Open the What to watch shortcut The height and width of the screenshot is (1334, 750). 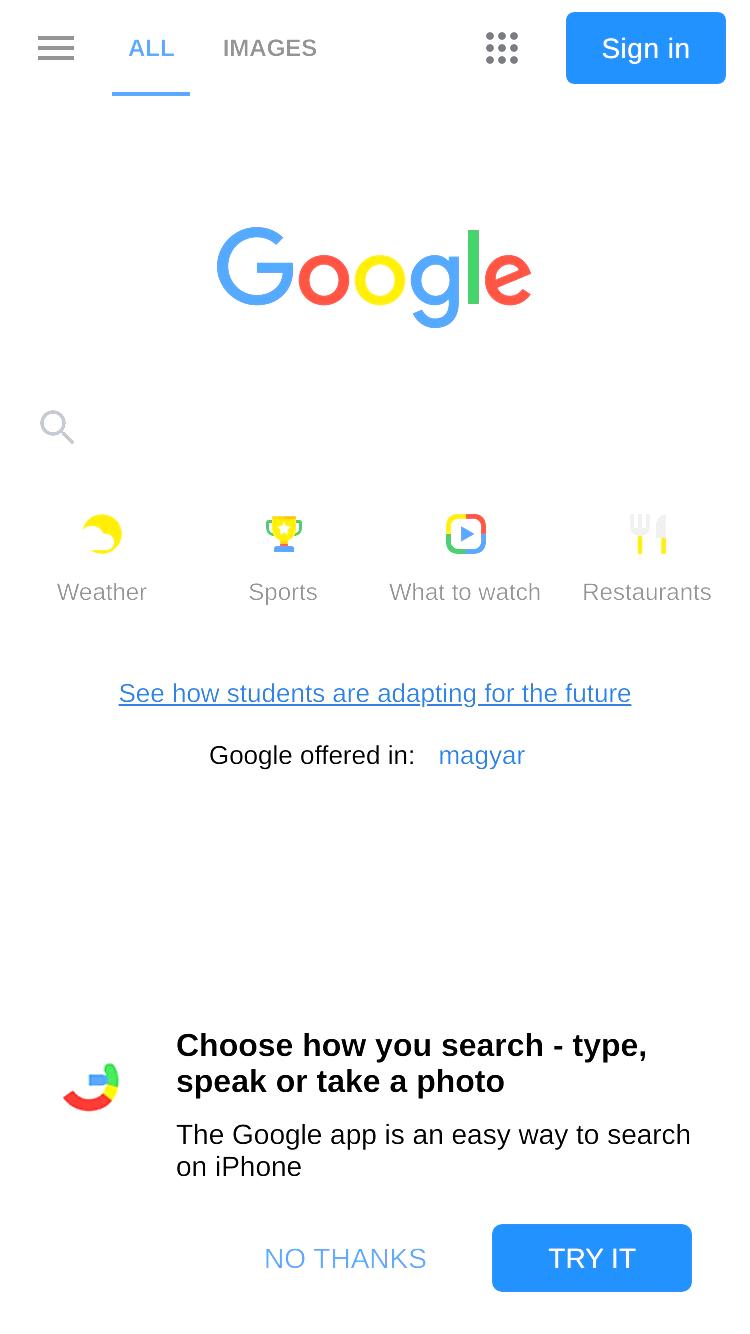point(465,558)
